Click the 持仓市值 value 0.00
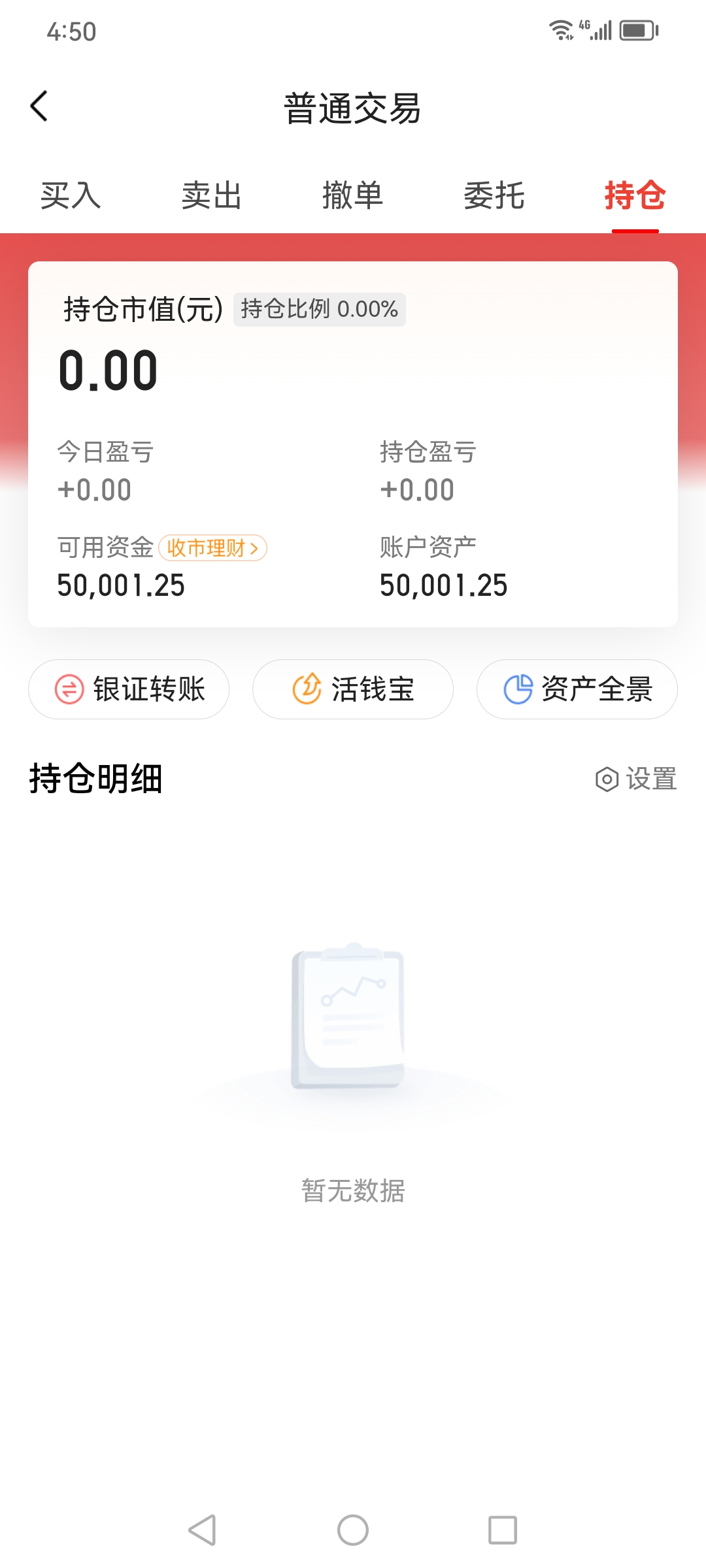This screenshot has width=706, height=1568. tap(108, 371)
